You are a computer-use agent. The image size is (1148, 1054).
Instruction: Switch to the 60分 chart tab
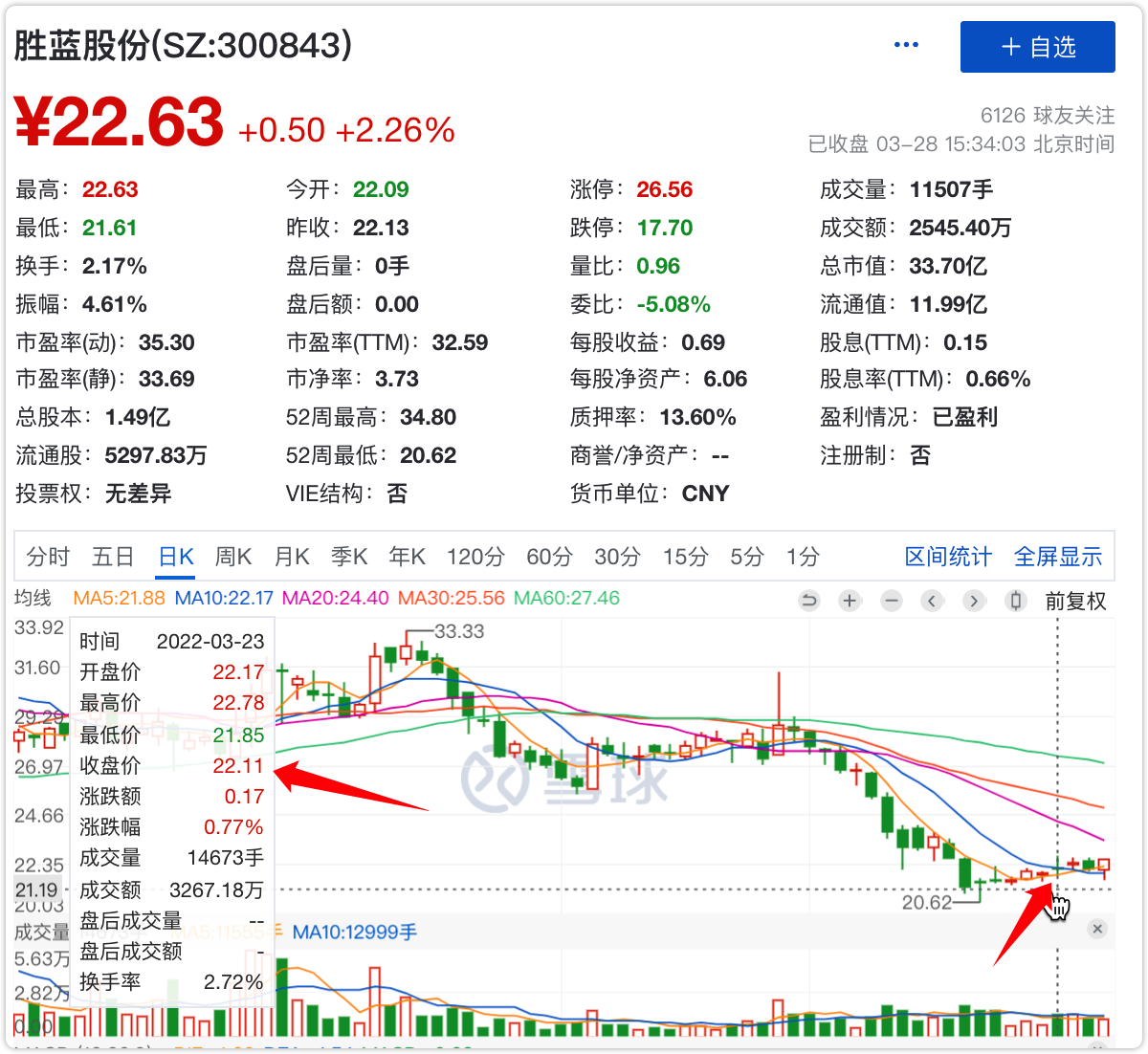pos(549,557)
